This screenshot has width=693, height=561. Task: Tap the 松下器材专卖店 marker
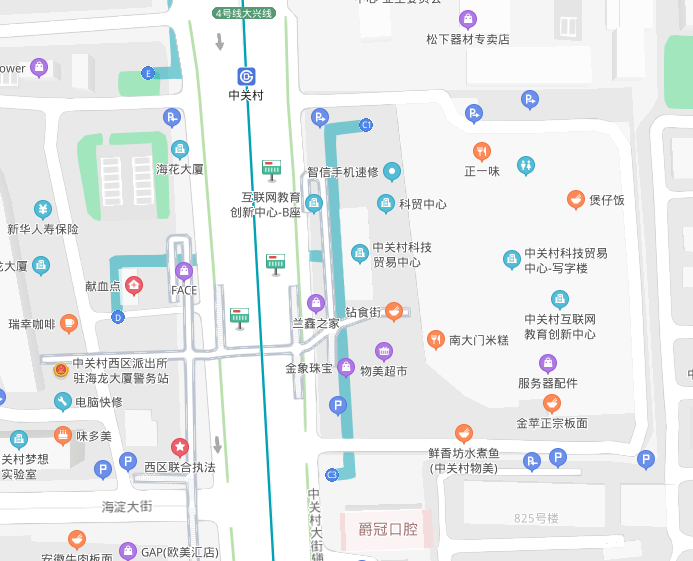click(467, 19)
